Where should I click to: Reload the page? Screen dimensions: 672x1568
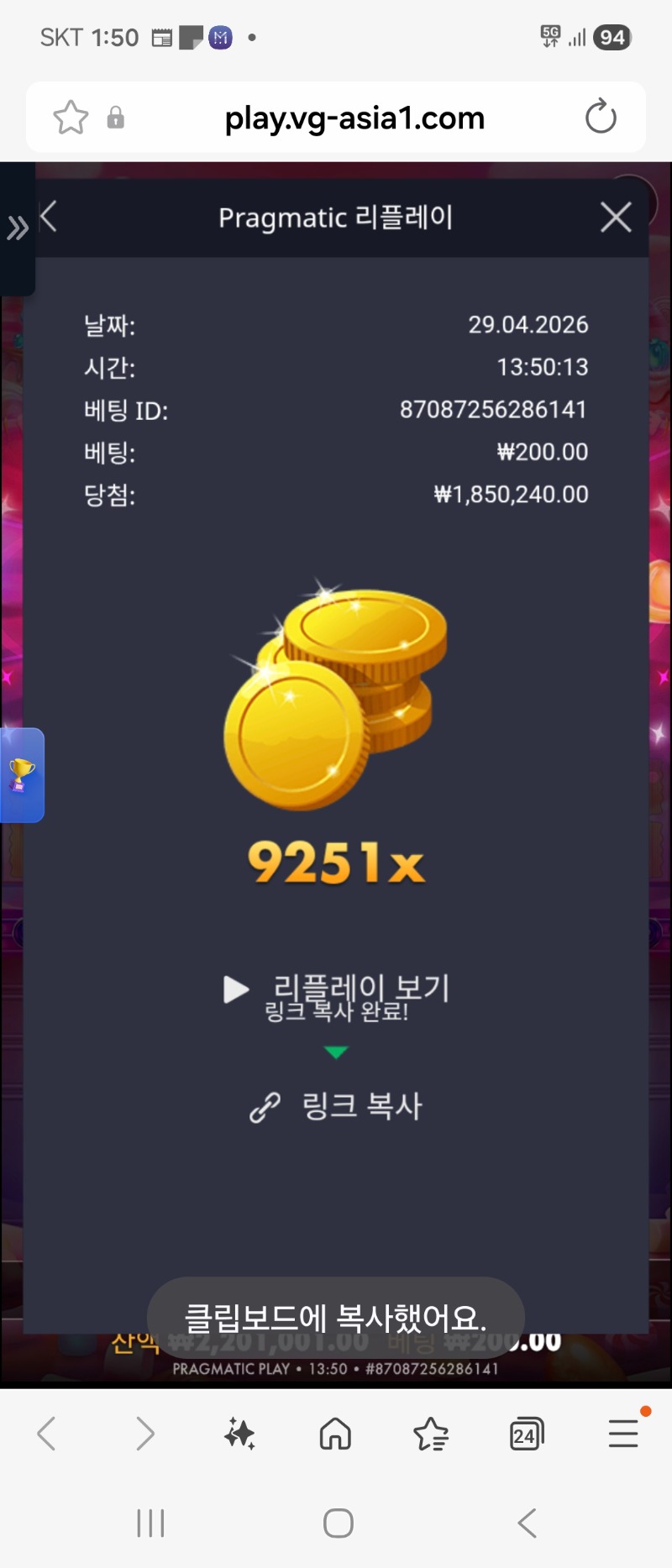601,118
